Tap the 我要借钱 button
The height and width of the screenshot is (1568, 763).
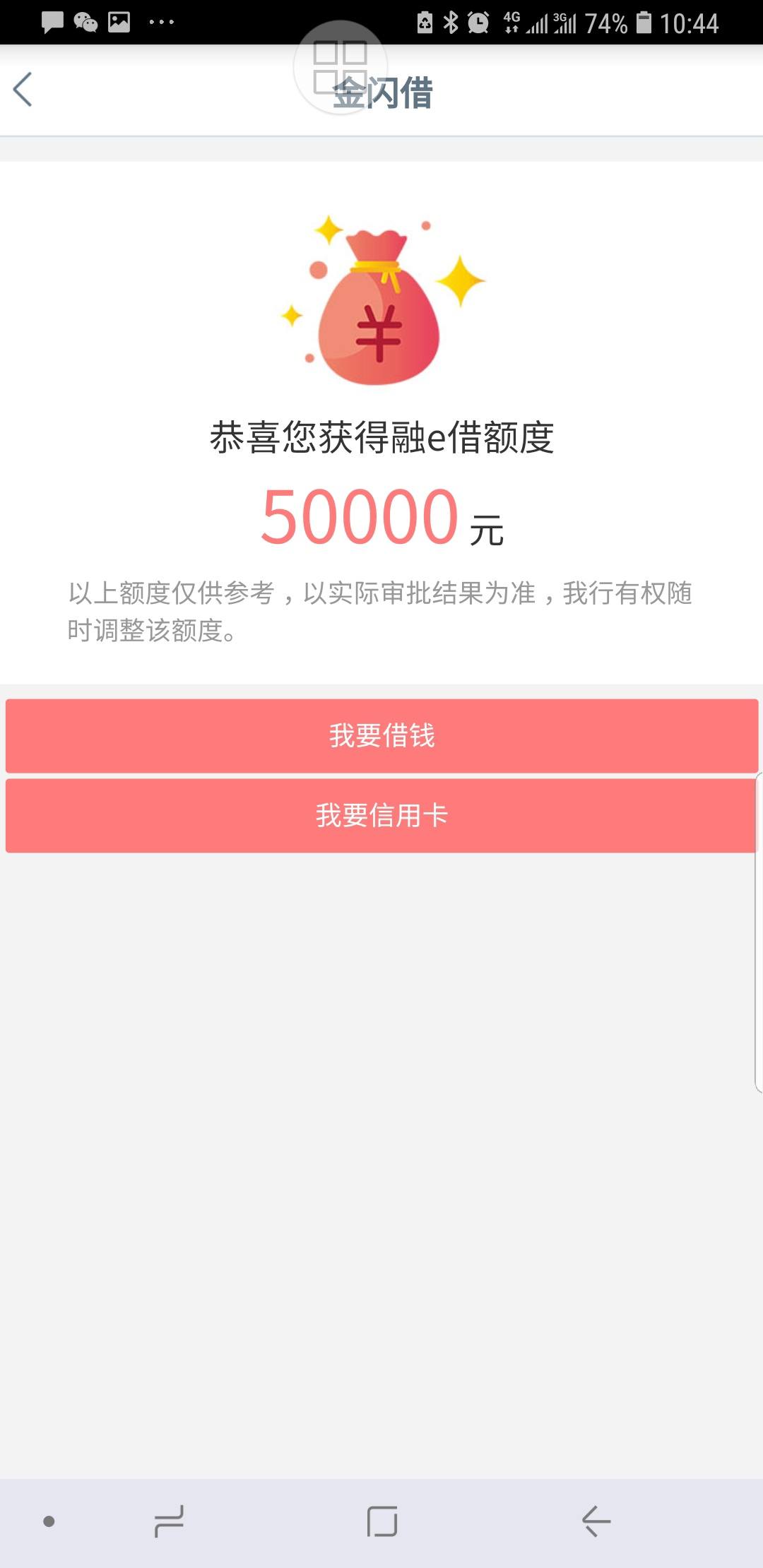point(381,735)
